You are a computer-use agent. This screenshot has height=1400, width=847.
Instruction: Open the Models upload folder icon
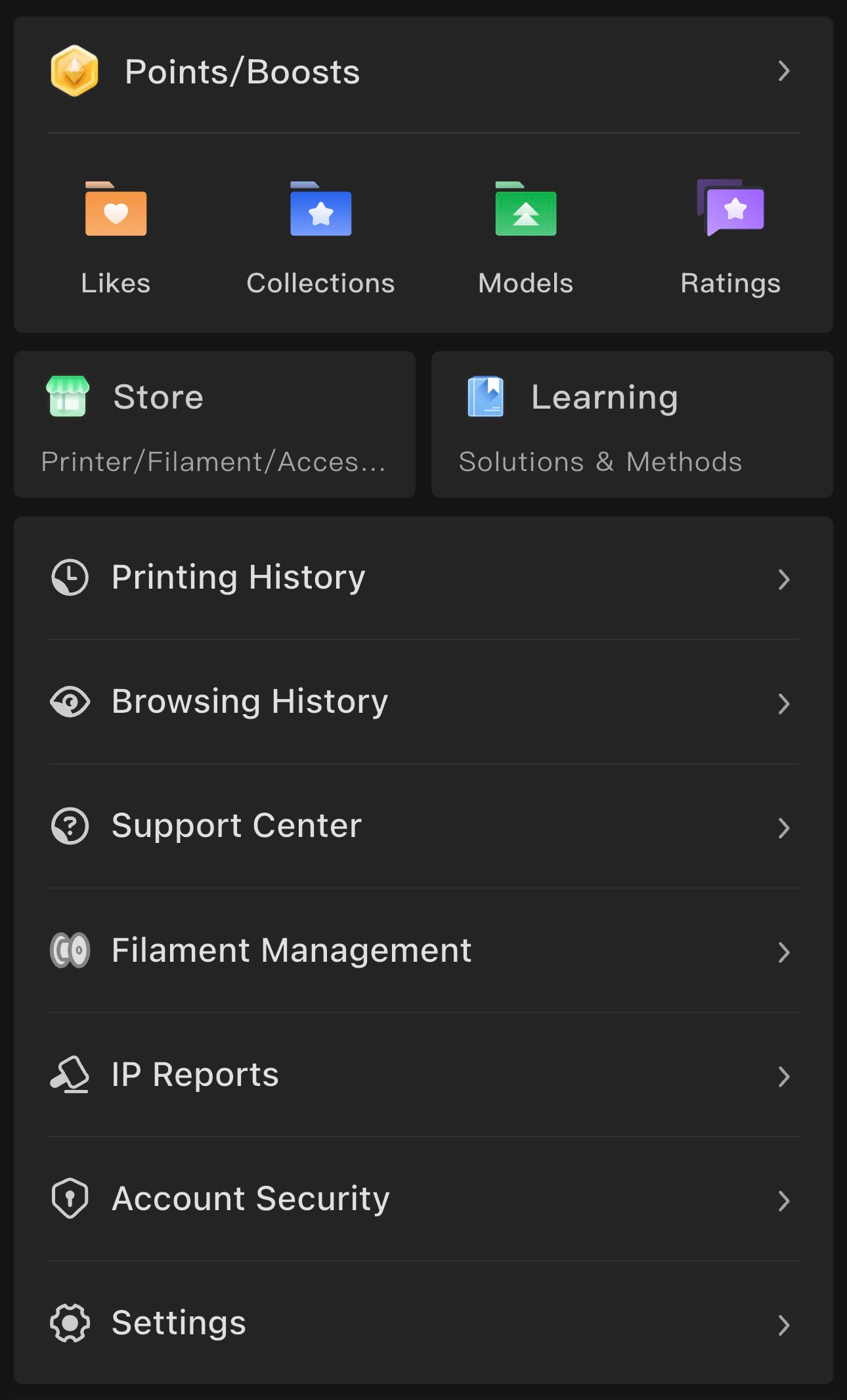[x=525, y=211]
